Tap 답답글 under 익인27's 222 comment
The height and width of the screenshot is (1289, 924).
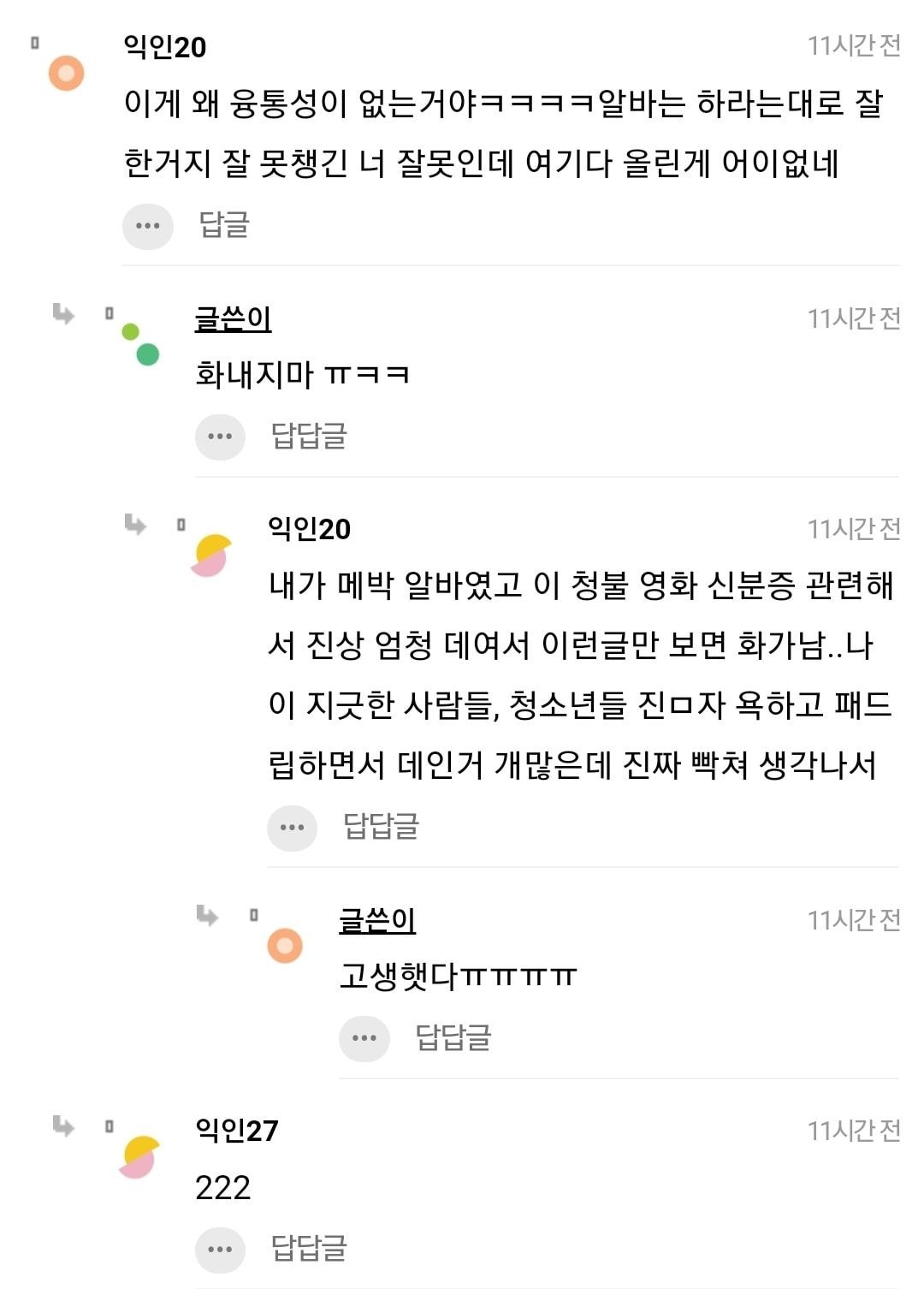coord(309,1248)
